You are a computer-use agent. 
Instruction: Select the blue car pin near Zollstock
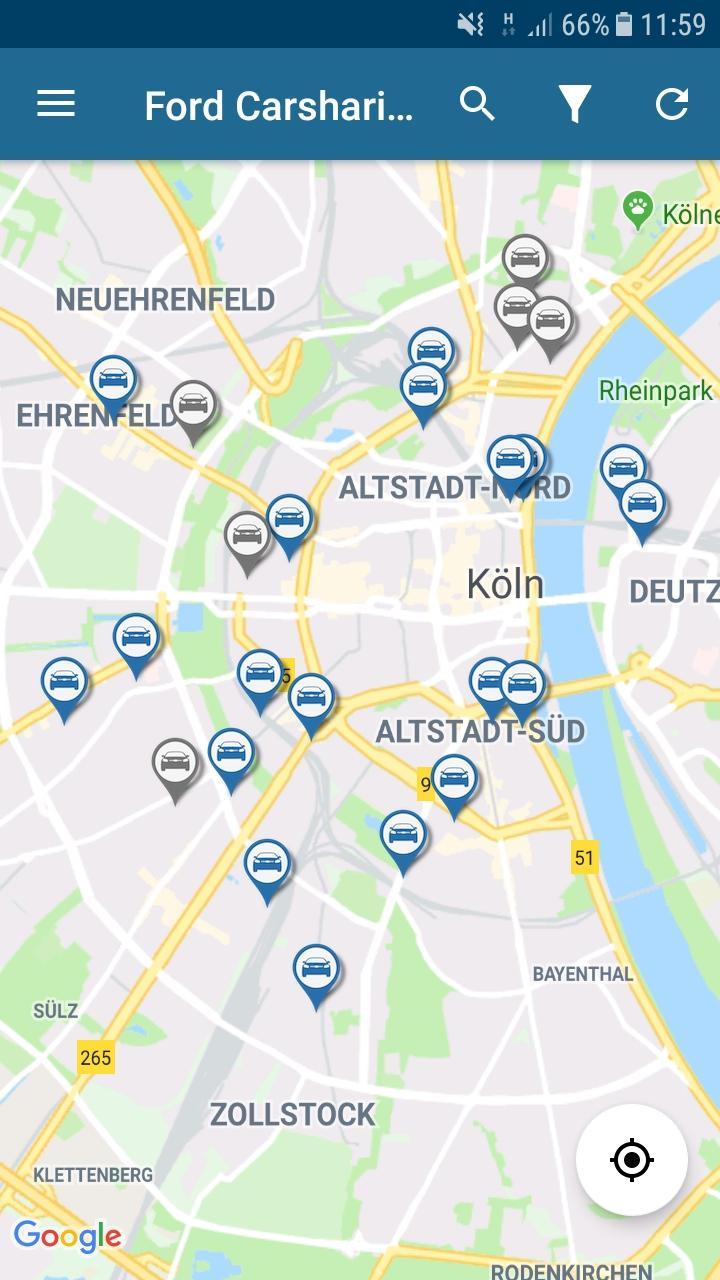[316, 970]
